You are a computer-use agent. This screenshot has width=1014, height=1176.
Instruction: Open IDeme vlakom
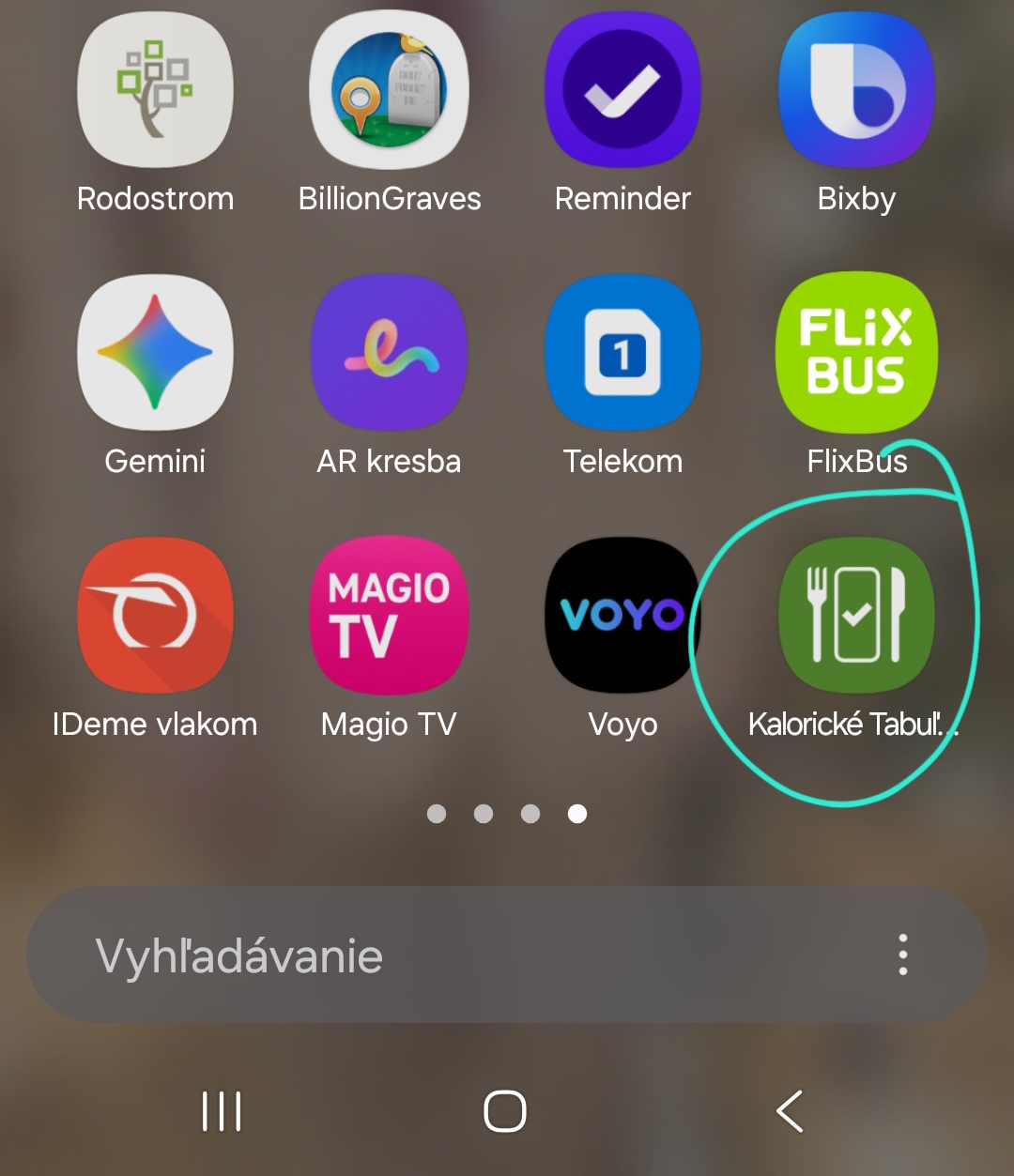[155, 616]
